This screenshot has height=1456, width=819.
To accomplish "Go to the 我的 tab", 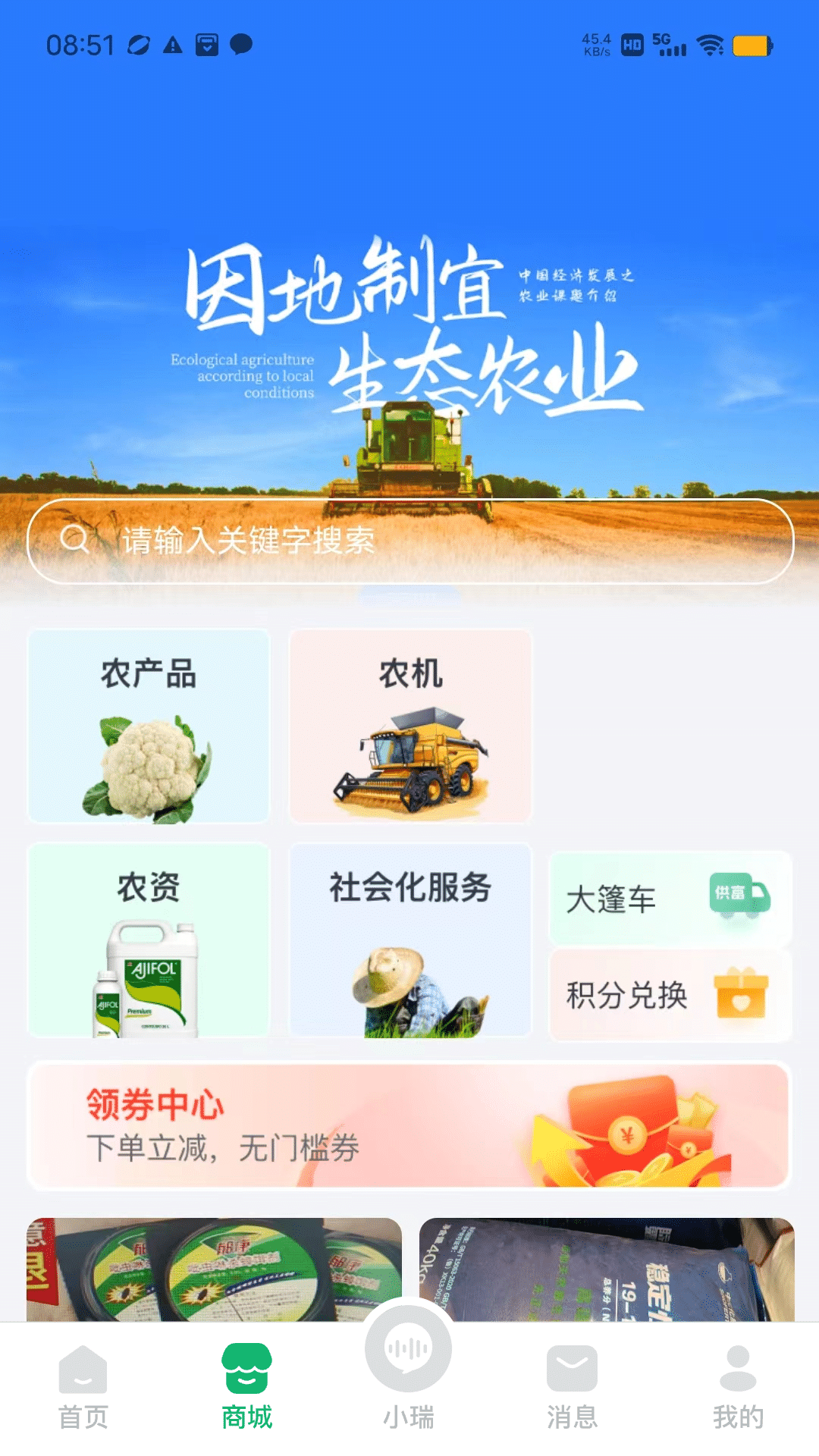I will (x=737, y=1388).
